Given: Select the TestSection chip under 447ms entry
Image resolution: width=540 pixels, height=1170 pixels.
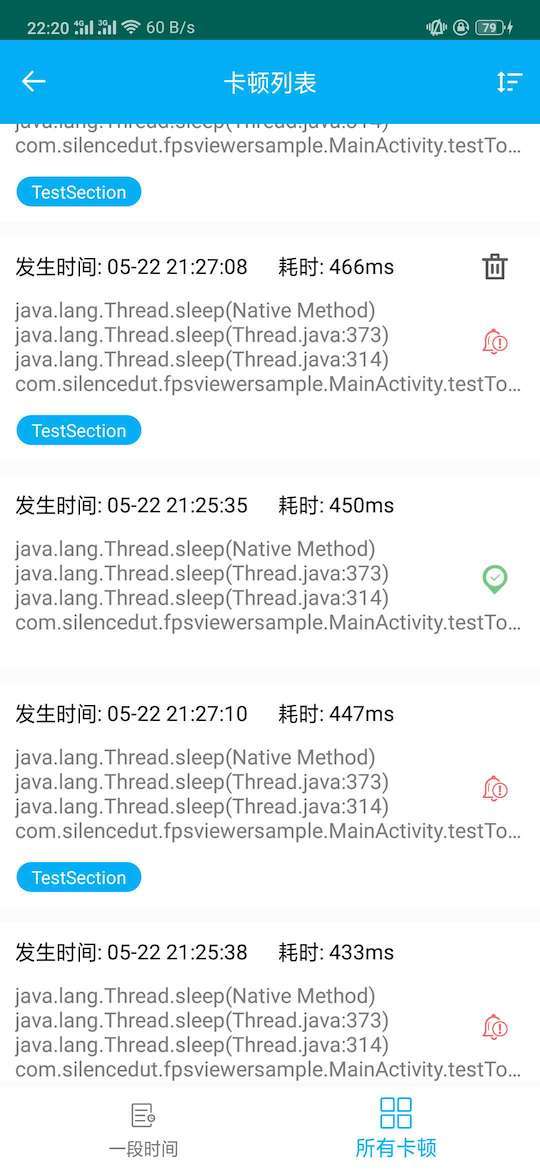Looking at the screenshot, I should click(79, 878).
